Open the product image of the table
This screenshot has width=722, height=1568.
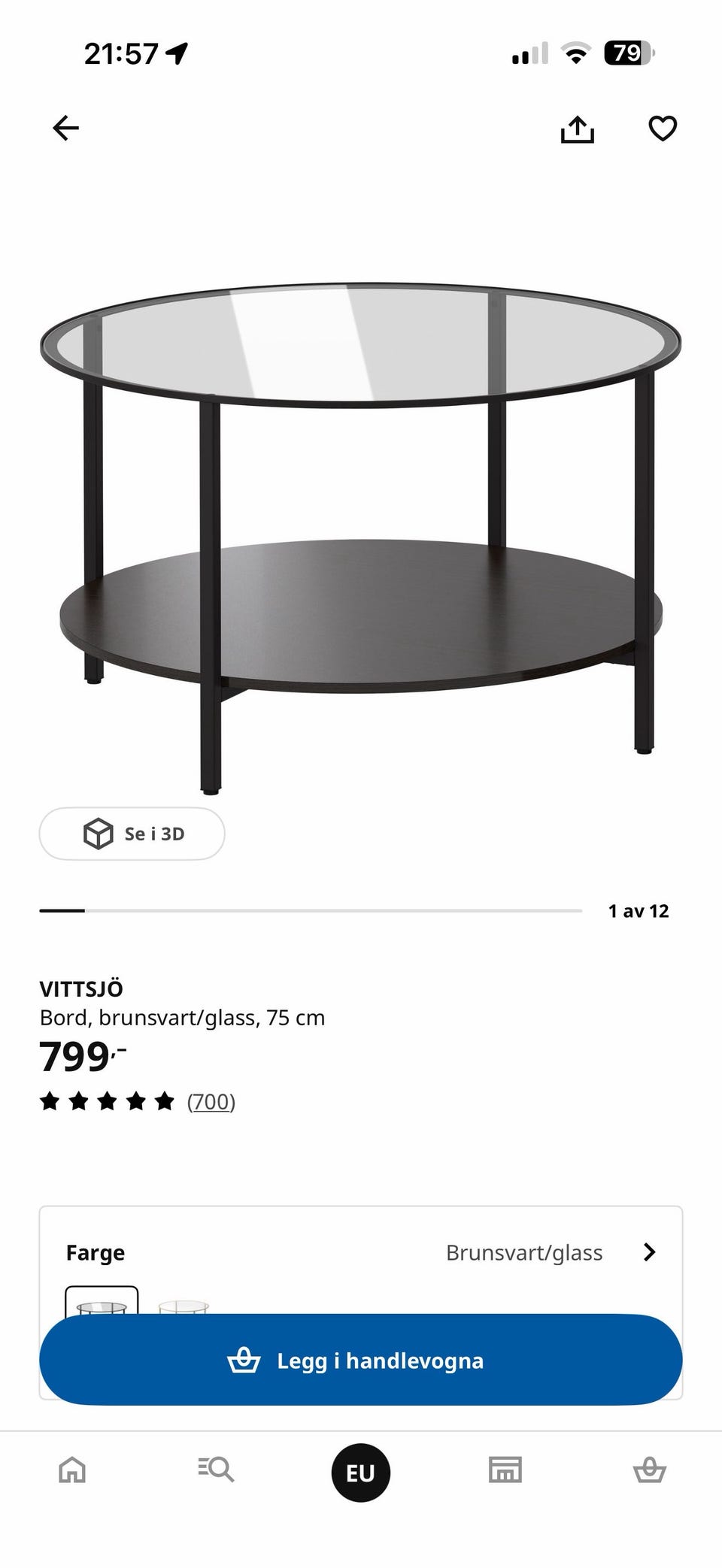(361, 537)
